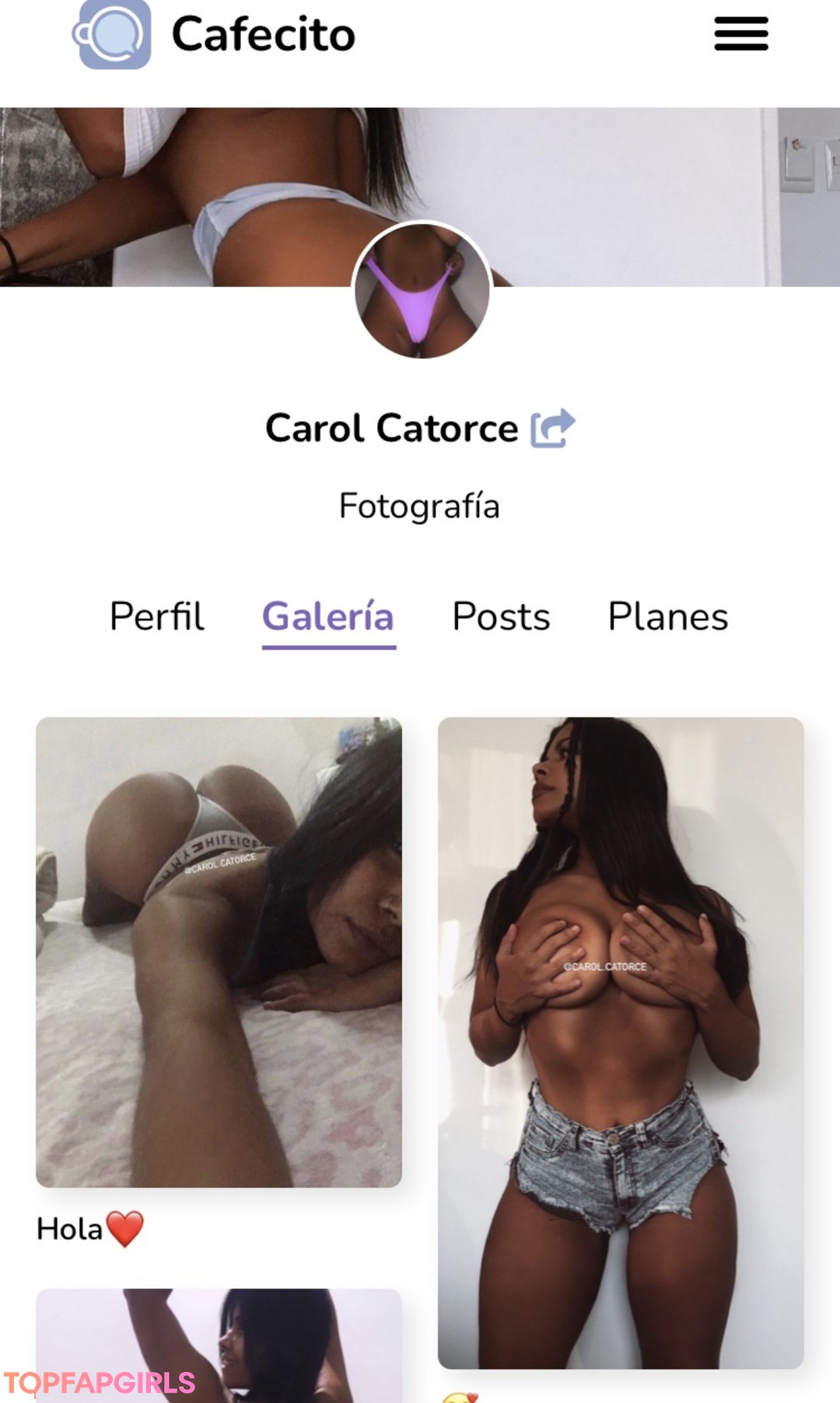Open the hamburger menu
840x1403 pixels.
740,34
